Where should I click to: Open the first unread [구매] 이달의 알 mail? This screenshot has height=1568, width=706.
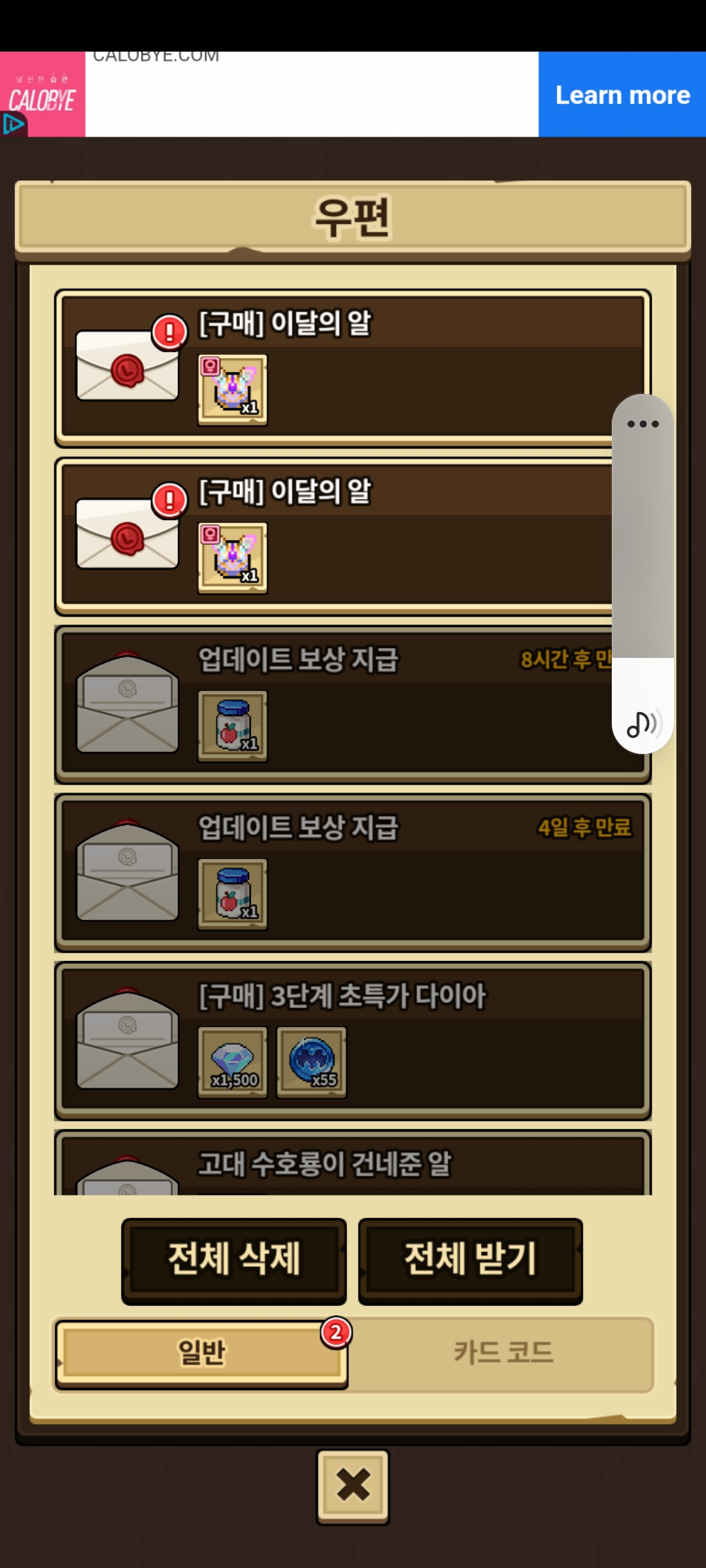pyautogui.click(x=352, y=368)
